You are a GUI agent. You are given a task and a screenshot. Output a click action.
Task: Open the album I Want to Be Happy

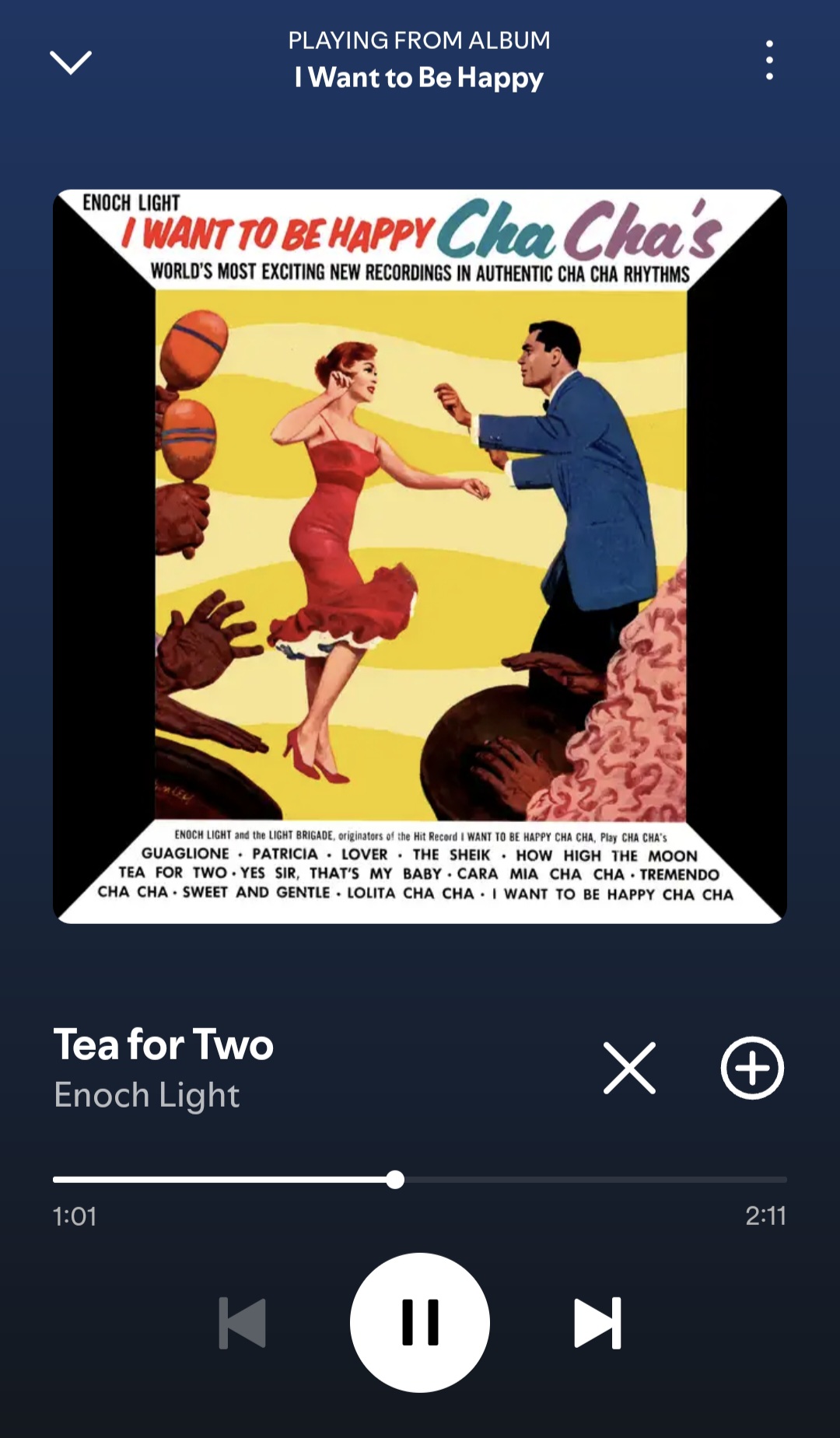(x=419, y=77)
